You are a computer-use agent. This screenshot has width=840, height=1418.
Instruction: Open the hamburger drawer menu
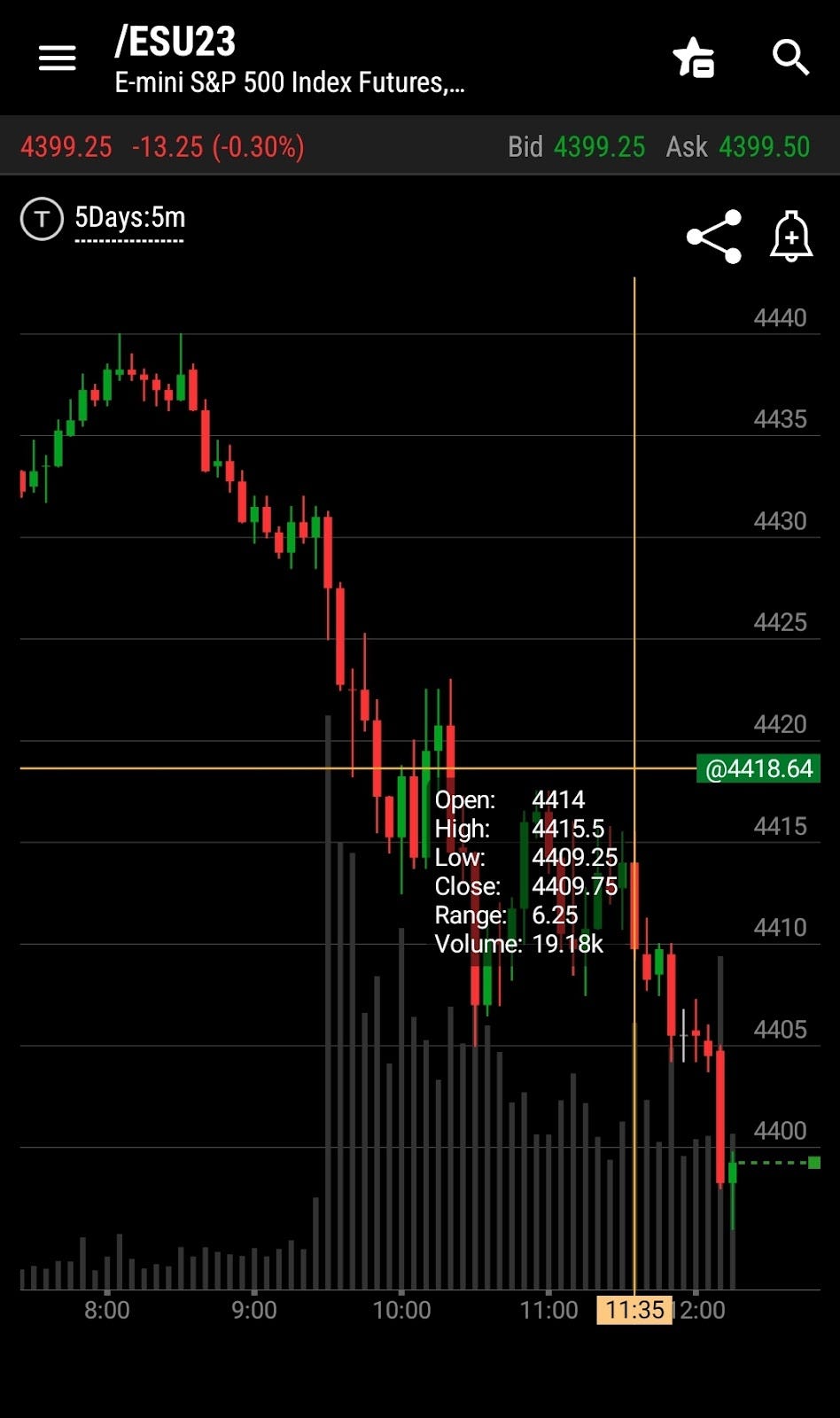[x=58, y=58]
